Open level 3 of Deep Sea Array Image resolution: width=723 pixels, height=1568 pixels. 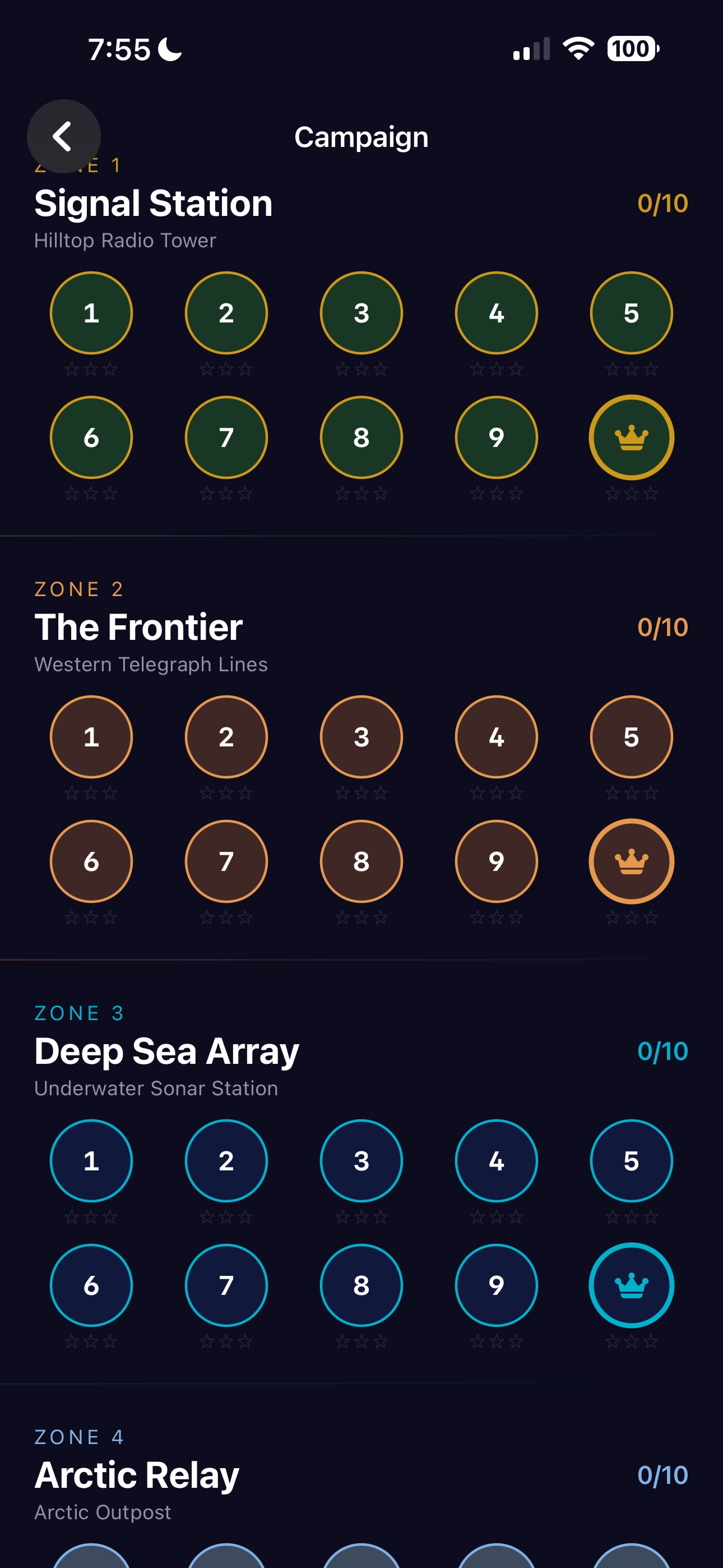pos(361,1161)
